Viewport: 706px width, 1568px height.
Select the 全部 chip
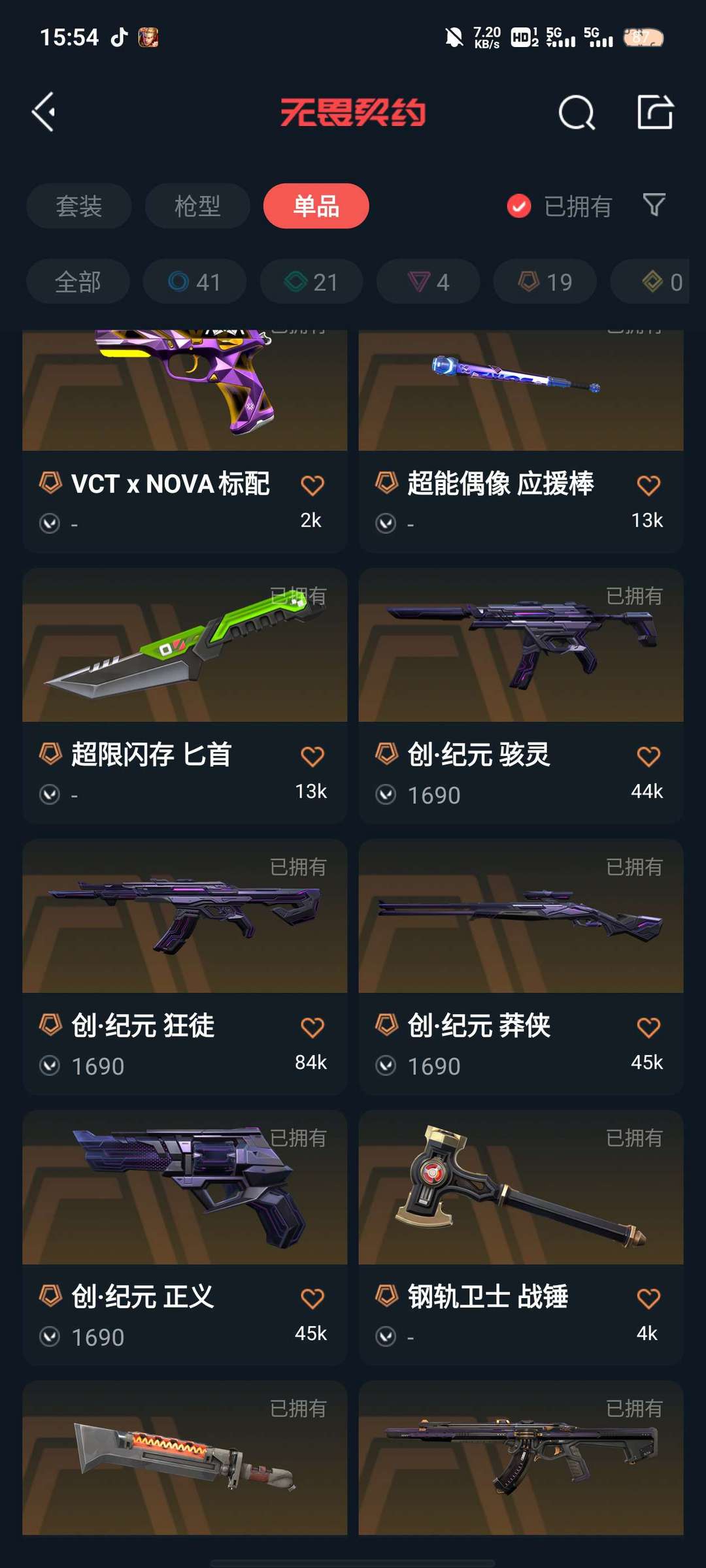(78, 282)
